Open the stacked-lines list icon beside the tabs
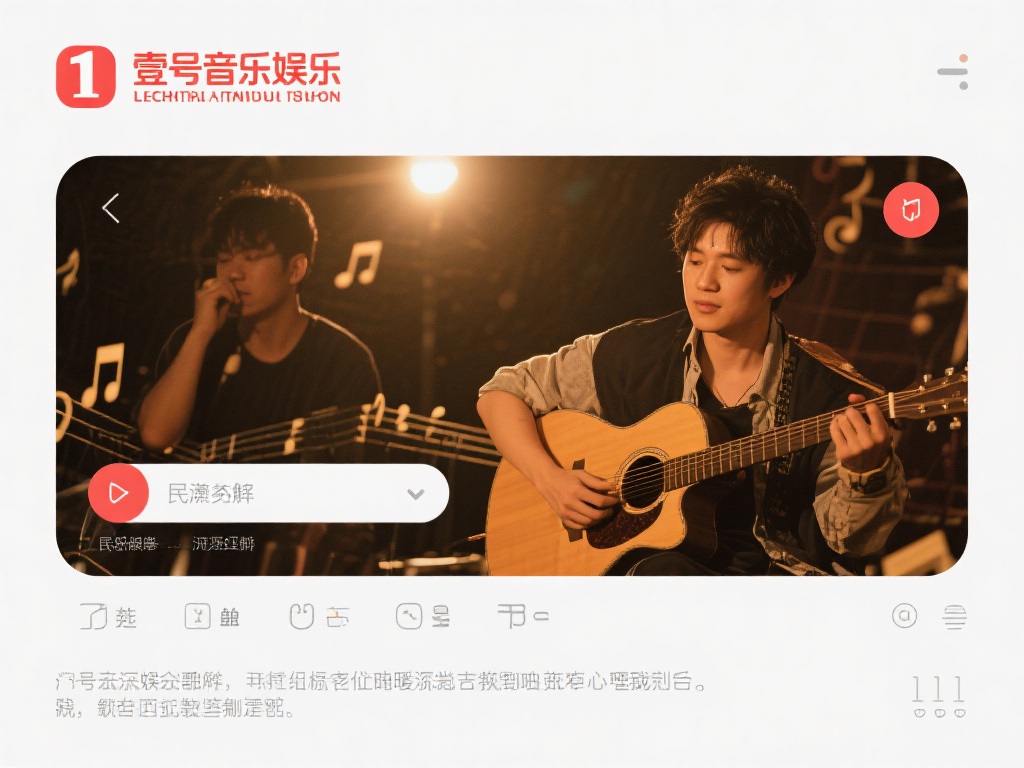Viewport: 1024px width, 768px height. (955, 616)
